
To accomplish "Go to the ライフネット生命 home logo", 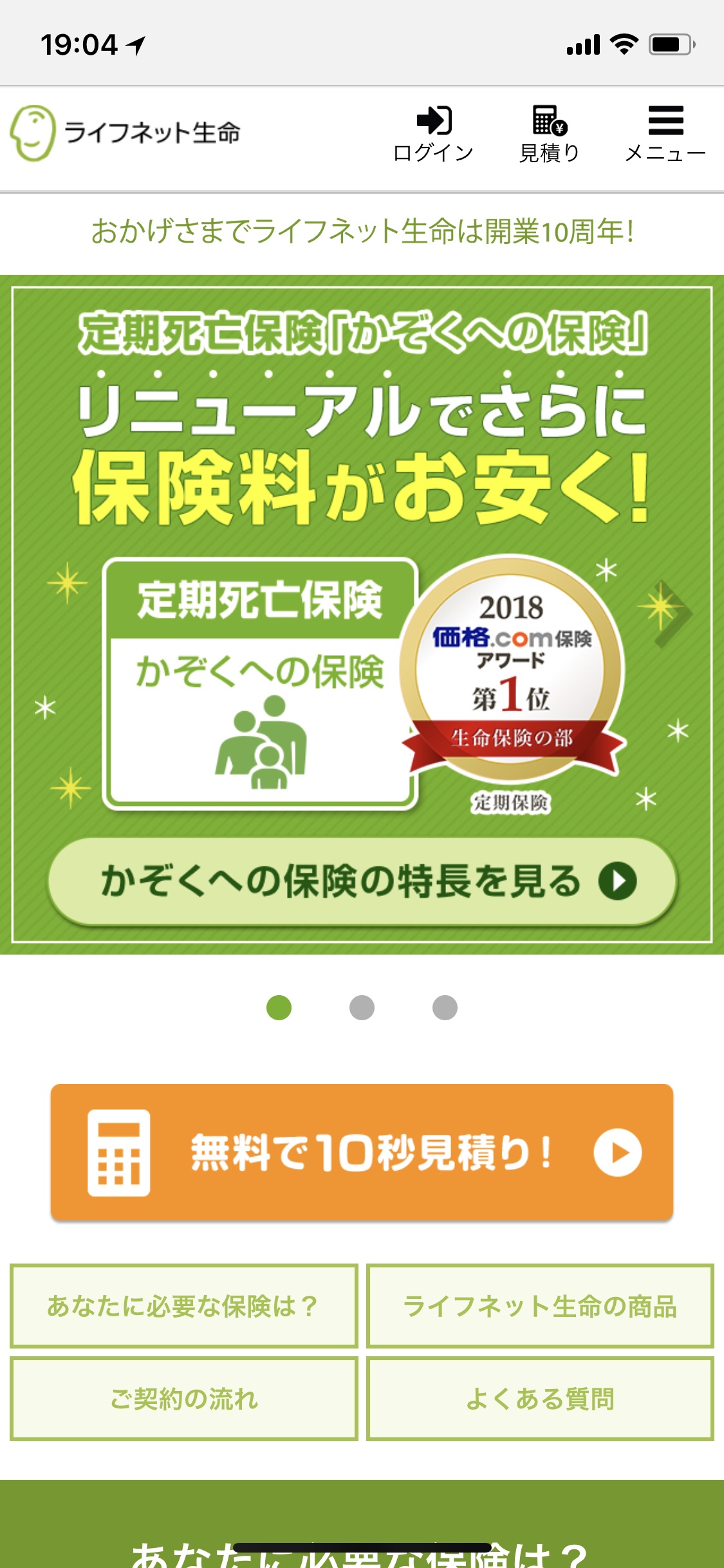I will (x=126, y=133).
